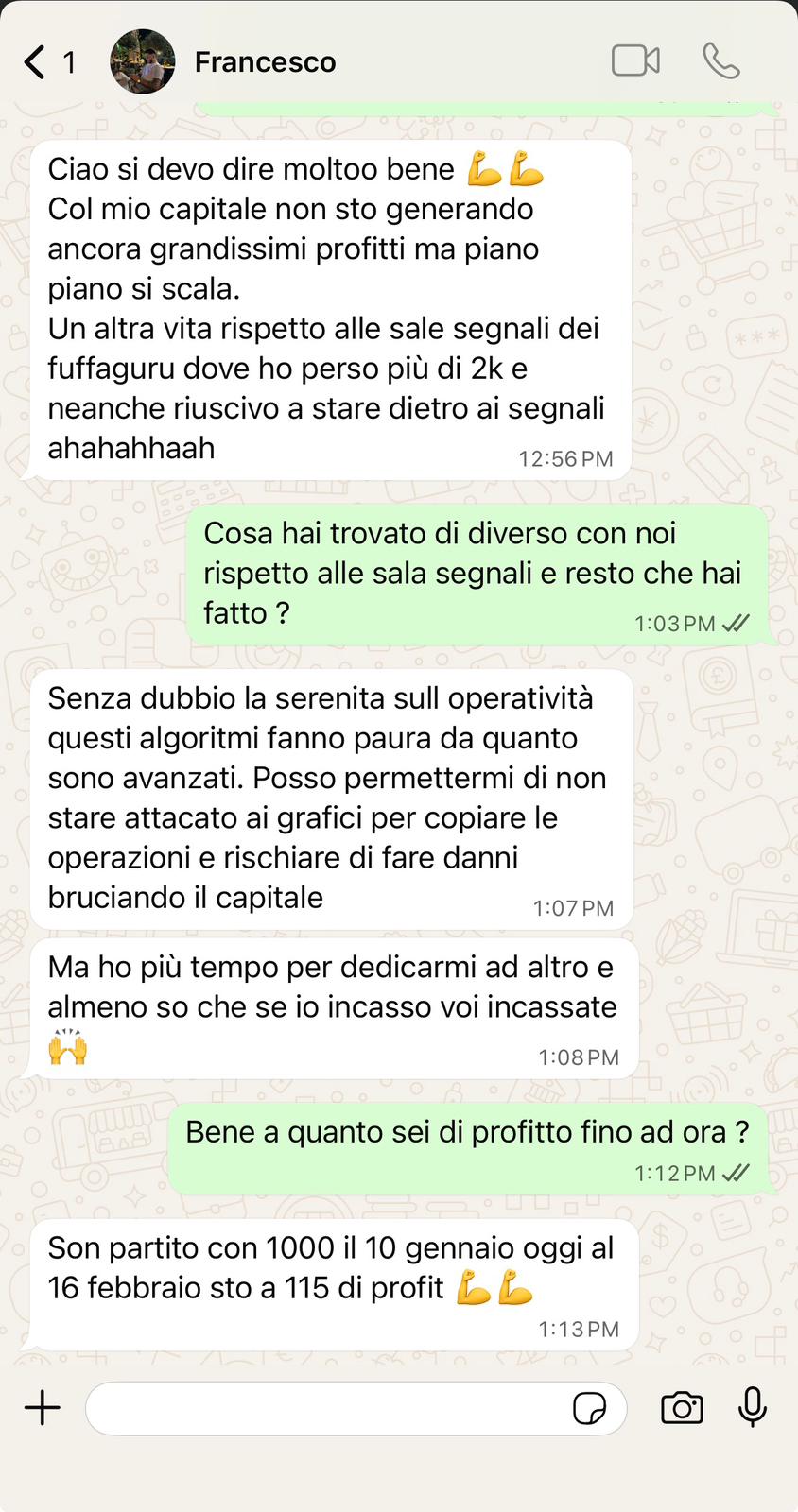Go back to the chats list
The height and width of the screenshot is (1512, 798).
(36, 62)
